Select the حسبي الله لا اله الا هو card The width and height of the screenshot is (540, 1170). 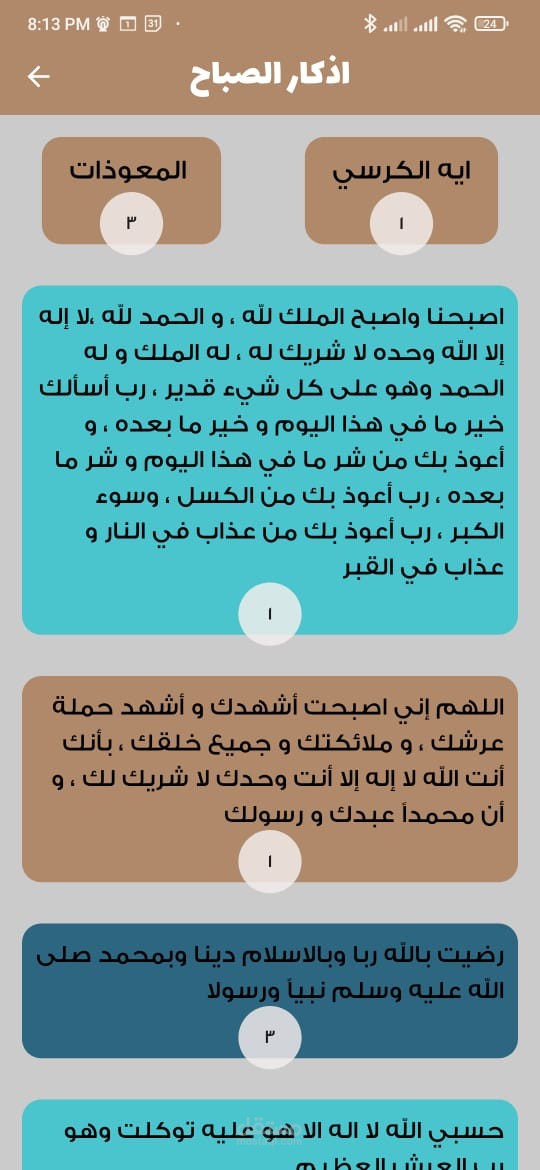click(270, 1134)
